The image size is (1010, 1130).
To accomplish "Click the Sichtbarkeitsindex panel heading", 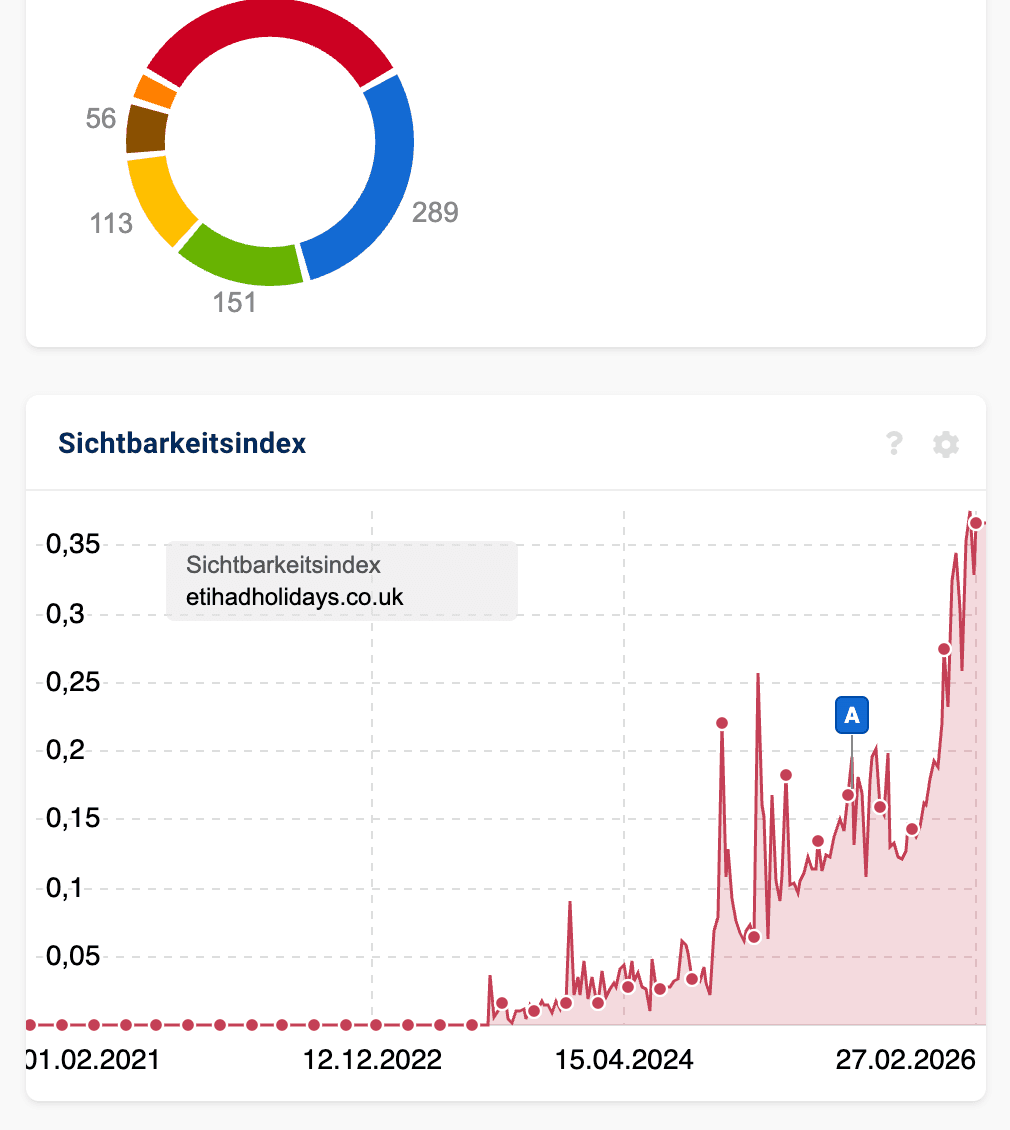I will [183, 444].
